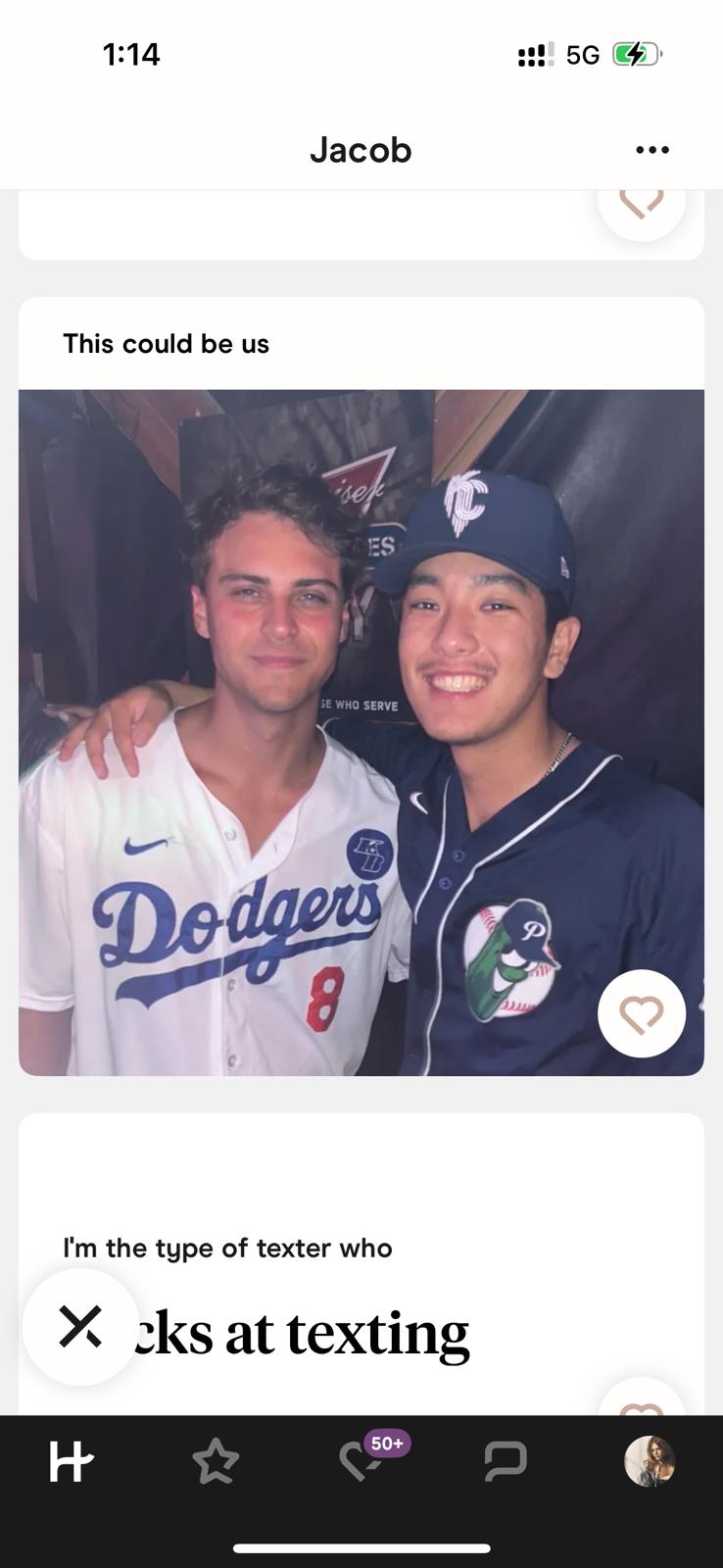Like the texter prompt answer

coord(642,1399)
